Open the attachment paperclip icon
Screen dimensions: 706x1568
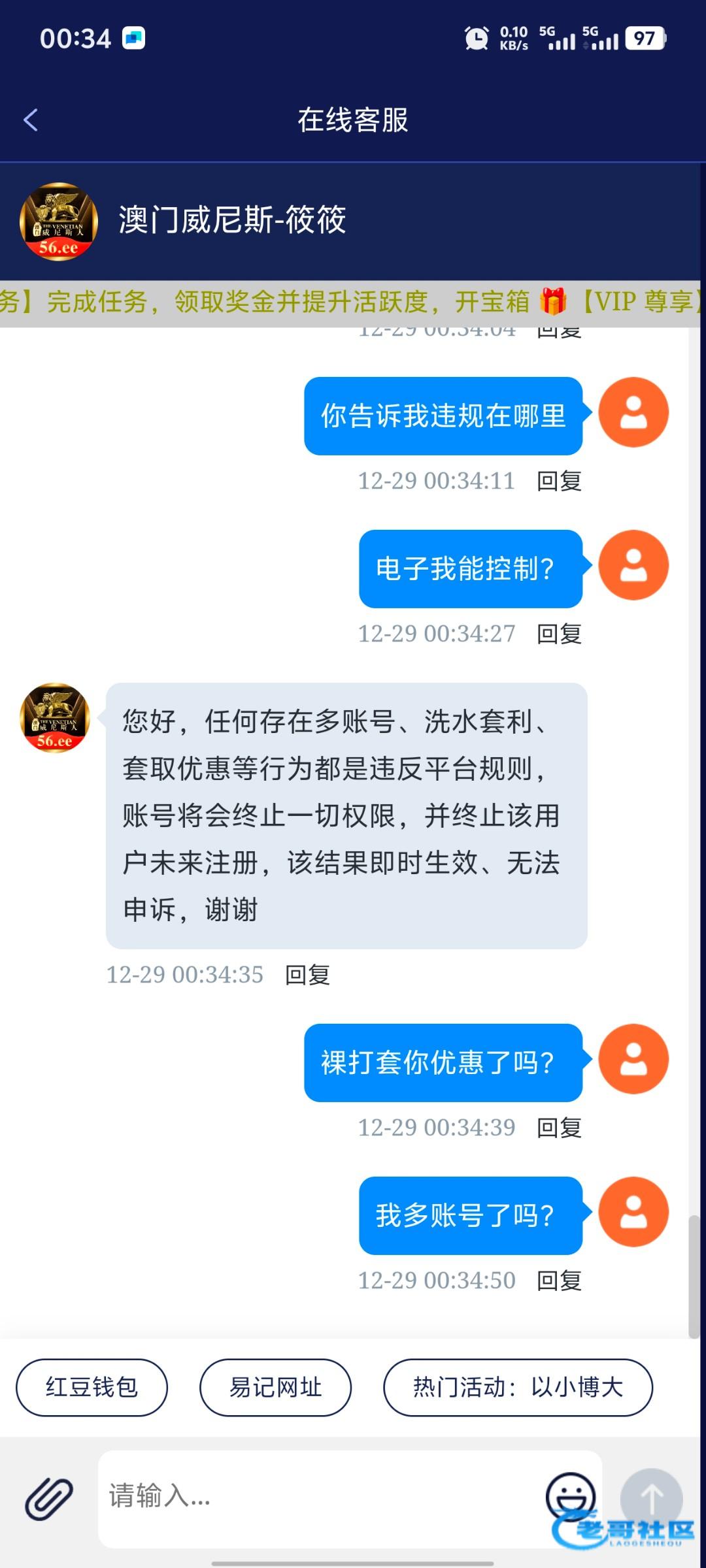click(x=49, y=1497)
